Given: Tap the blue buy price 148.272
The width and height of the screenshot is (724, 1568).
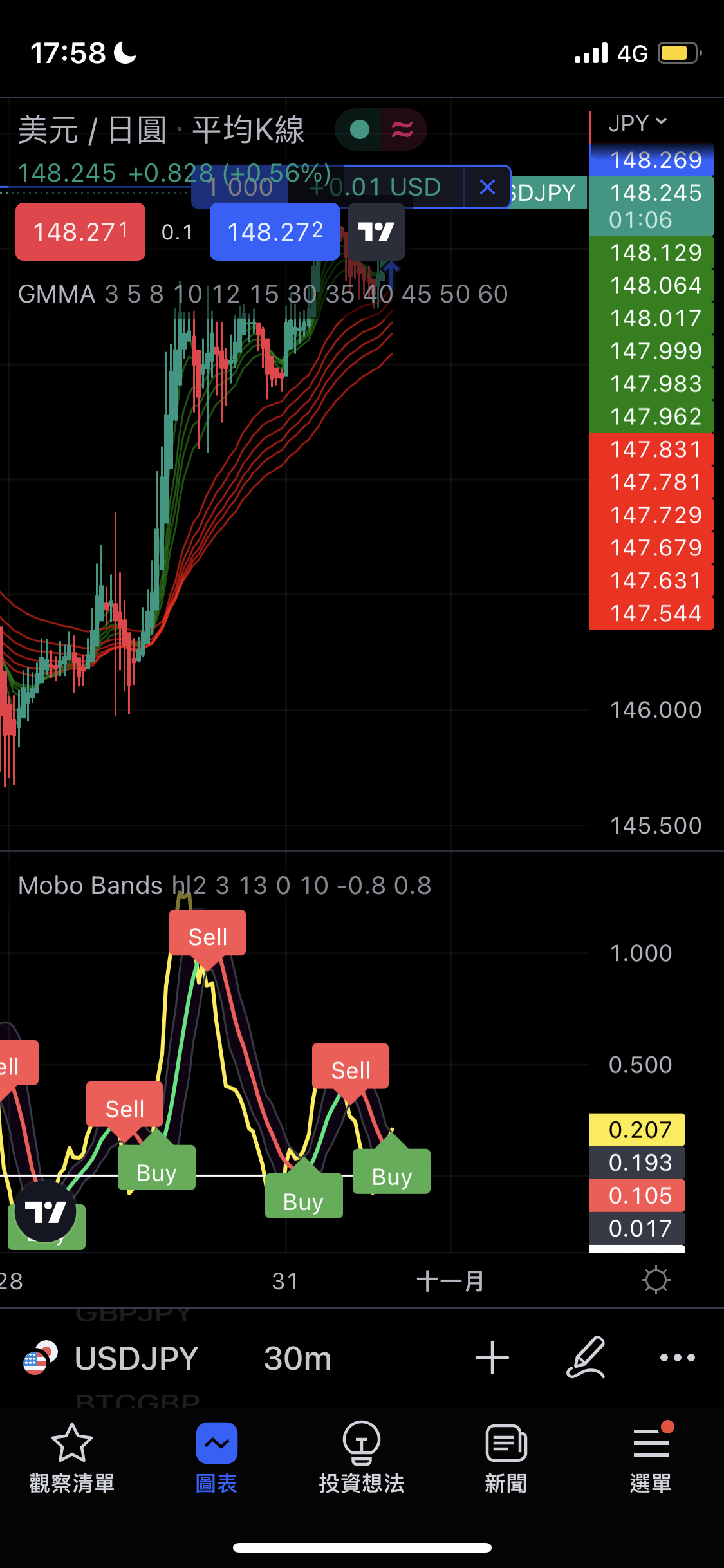Looking at the screenshot, I should (x=275, y=232).
